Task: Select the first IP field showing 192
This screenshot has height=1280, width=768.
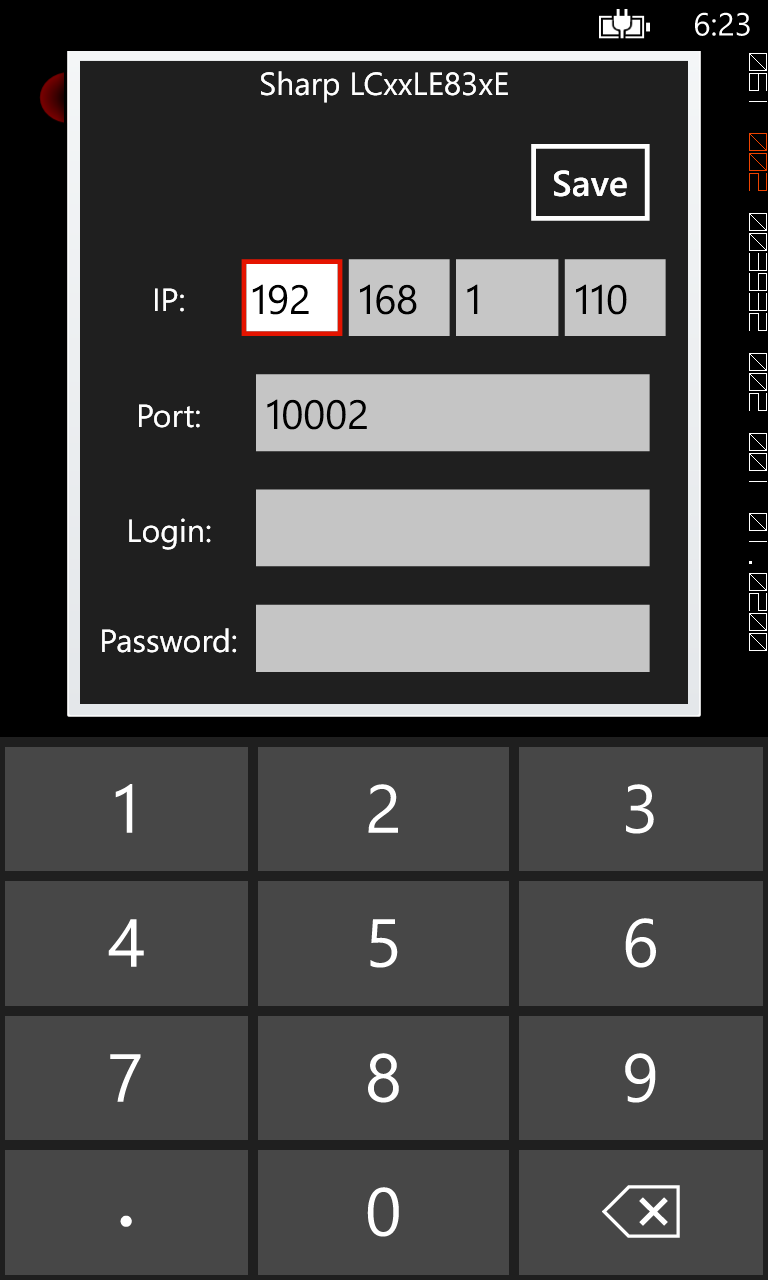Action: [x=292, y=298]
